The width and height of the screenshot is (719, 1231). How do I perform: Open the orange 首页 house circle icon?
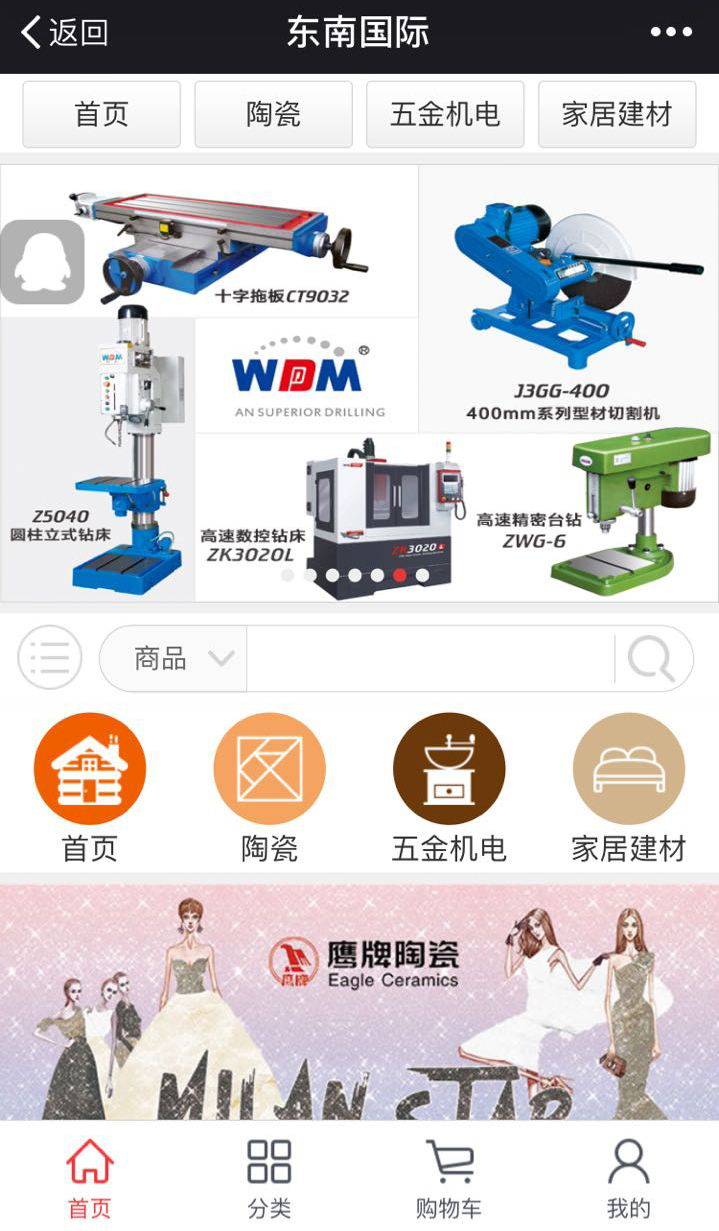click(90, 770)
